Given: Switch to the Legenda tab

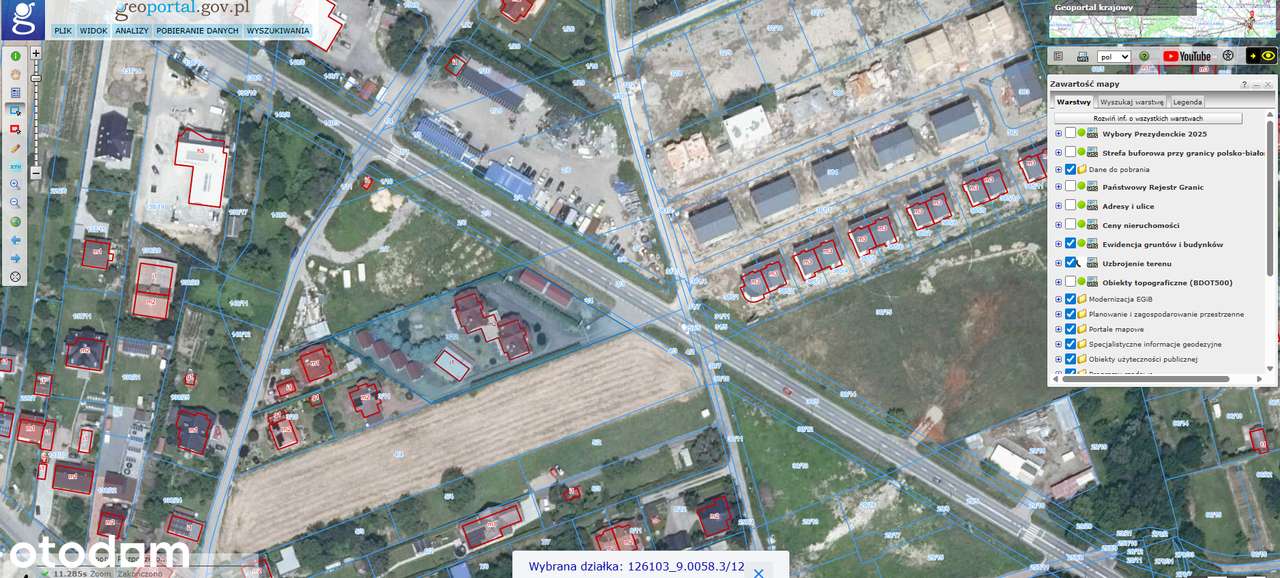Looking at the screenshot, I should [x=1187, y=102].
